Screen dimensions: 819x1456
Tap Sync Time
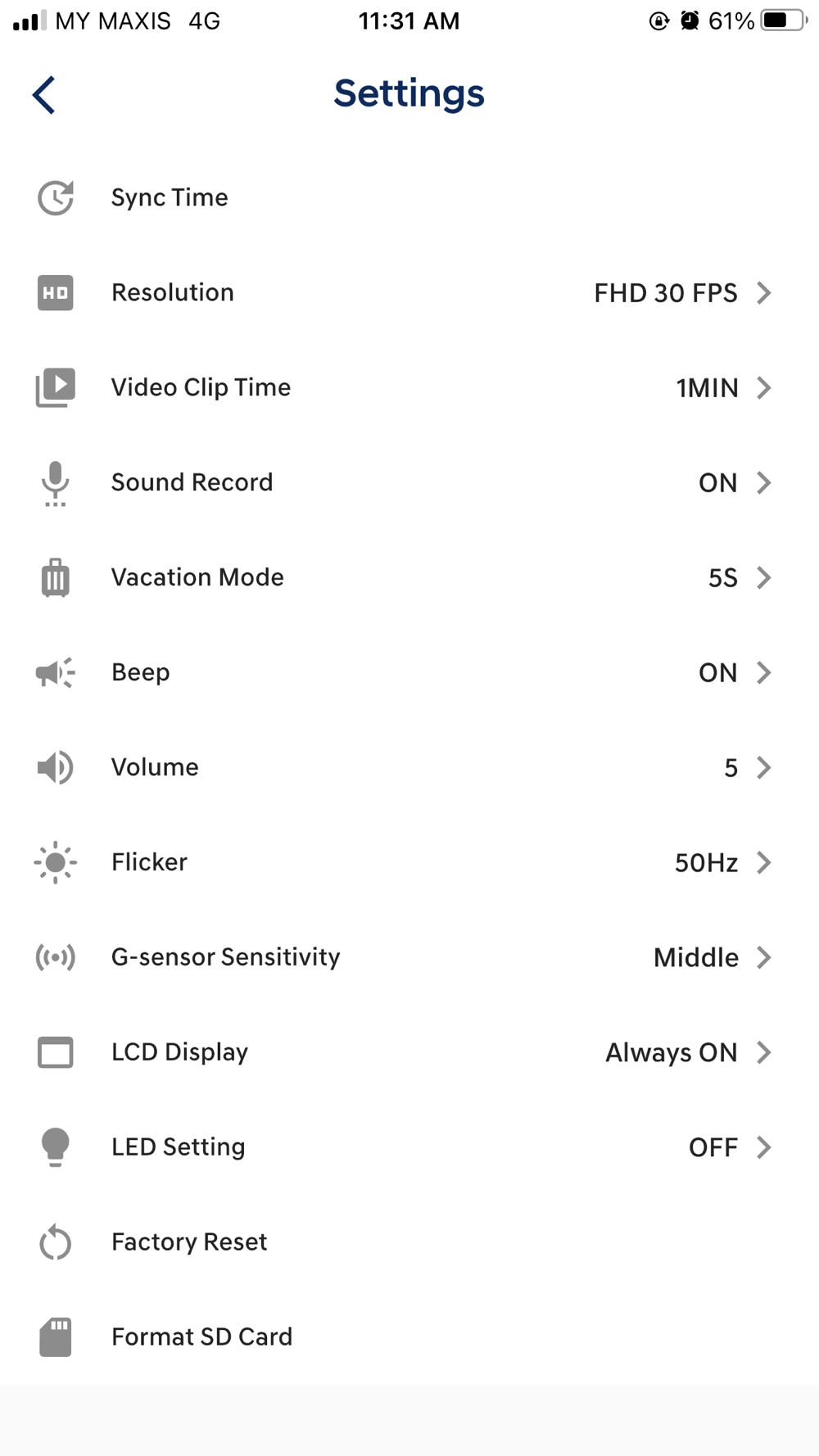click(x=409, y=197)
